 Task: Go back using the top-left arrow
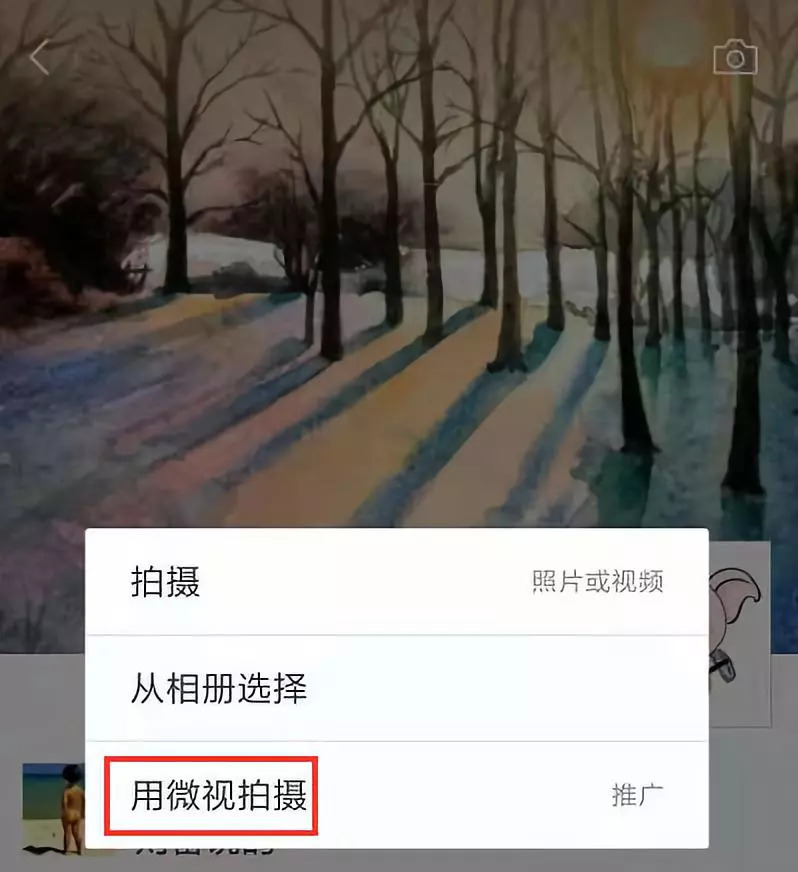39,58
